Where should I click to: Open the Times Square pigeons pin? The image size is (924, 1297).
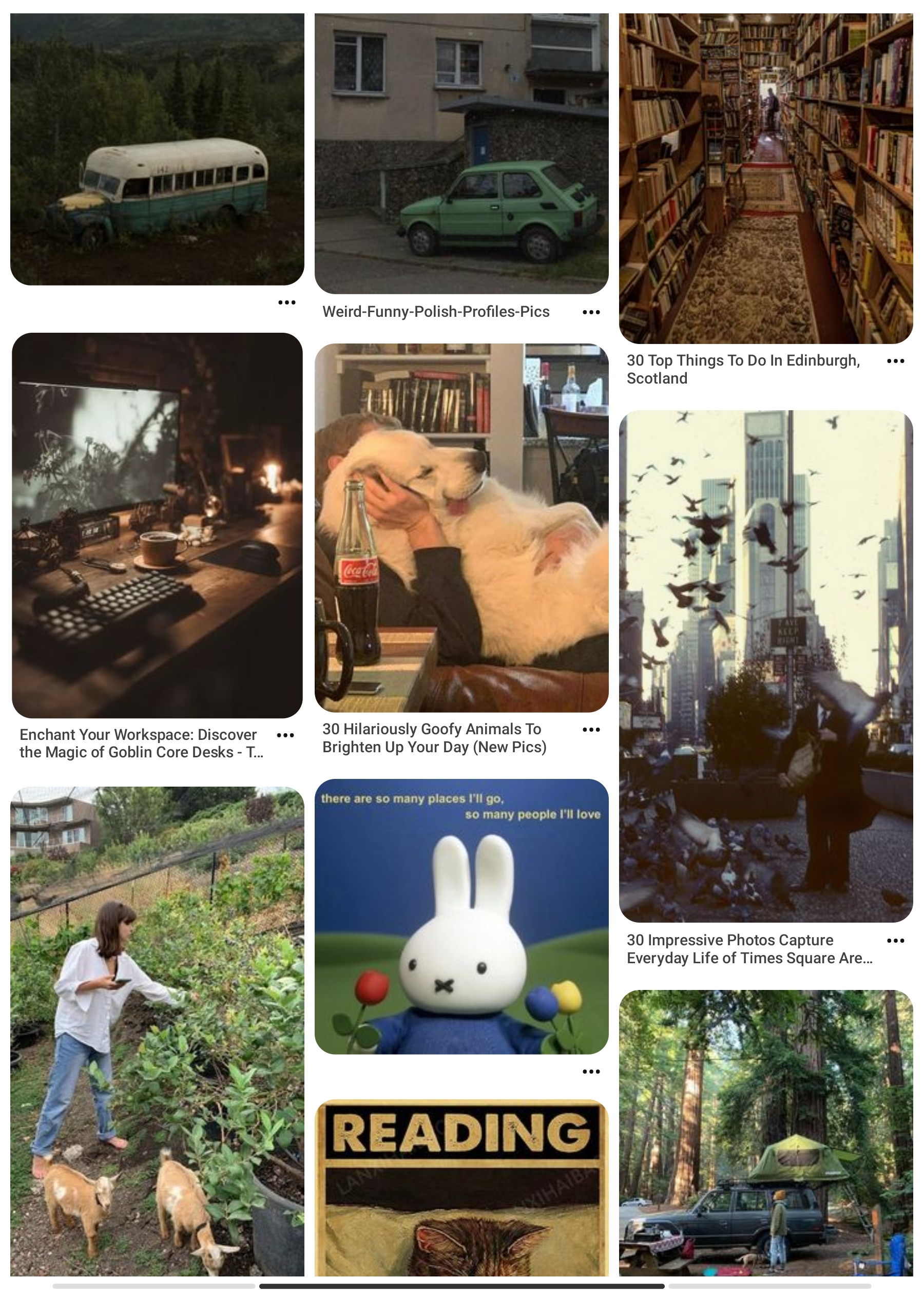click(766, 666)
